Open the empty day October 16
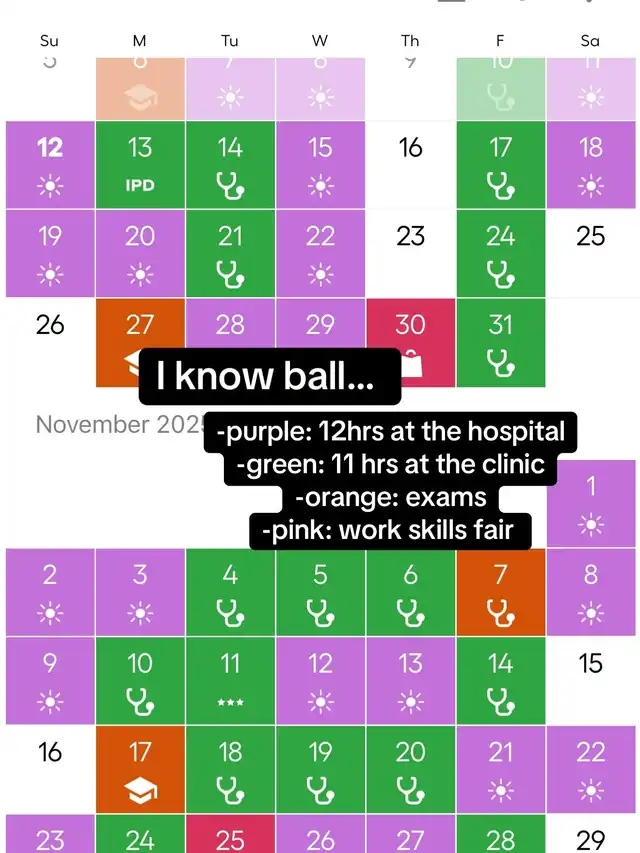This screenshot has width=640, height=853. 410,165
